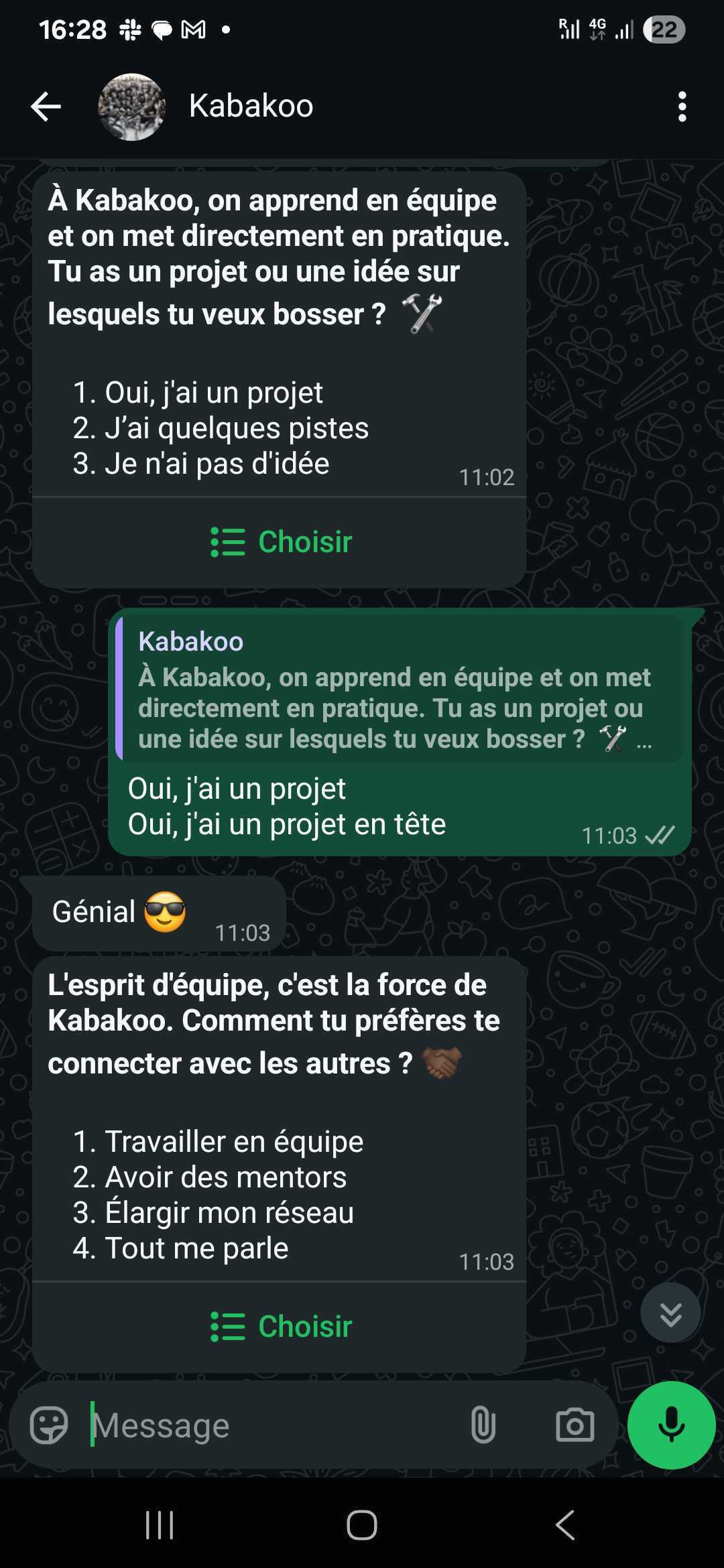Open the Kabakoo contact info

[251, 106]
